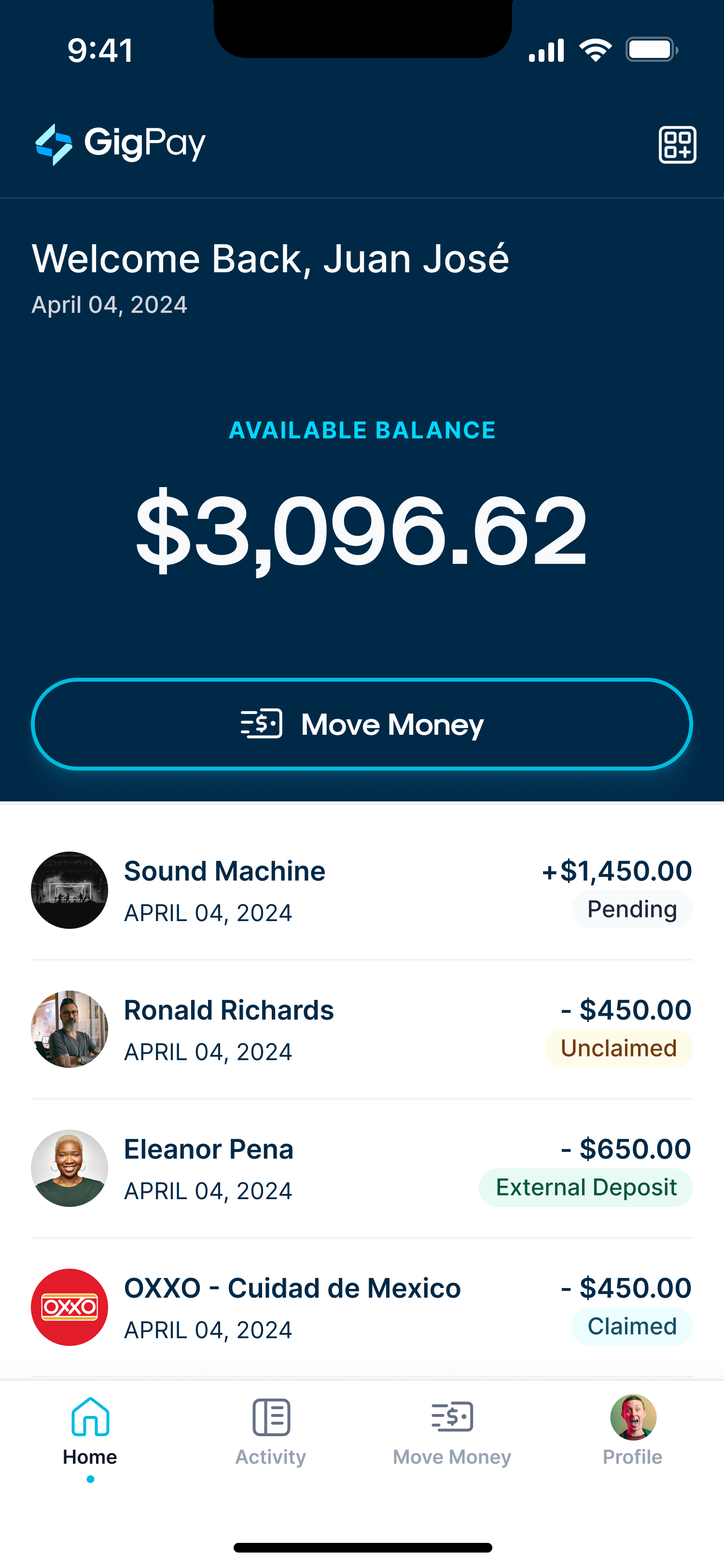Image resolution: width=724 pixels, height=1568 pixels.
Task: Open the OXXO - Cuidad de Mexico transaction
Action: click(x=362, y=1307)
